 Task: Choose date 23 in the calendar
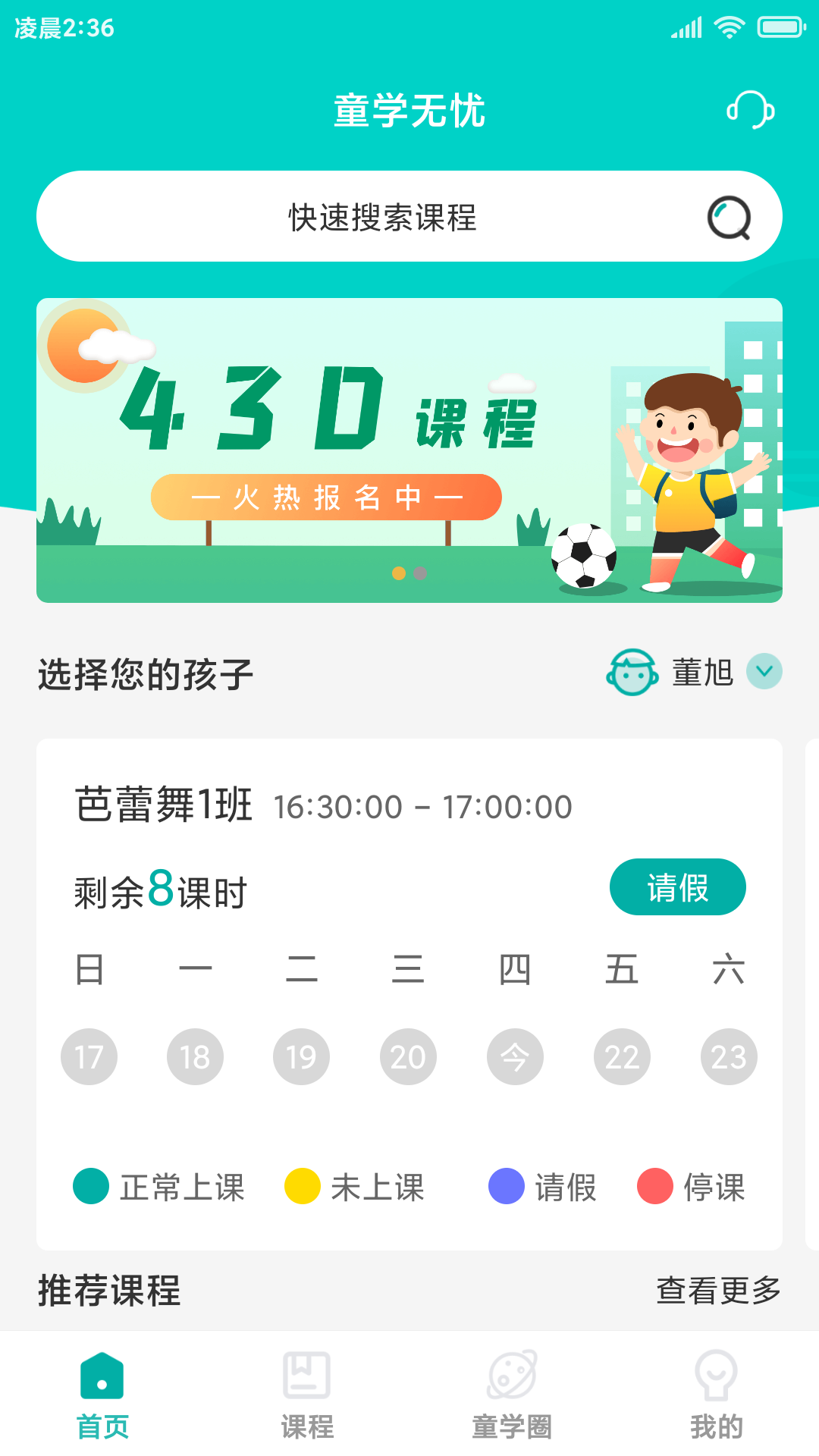pyautogui.click(x=729, y=1056)
